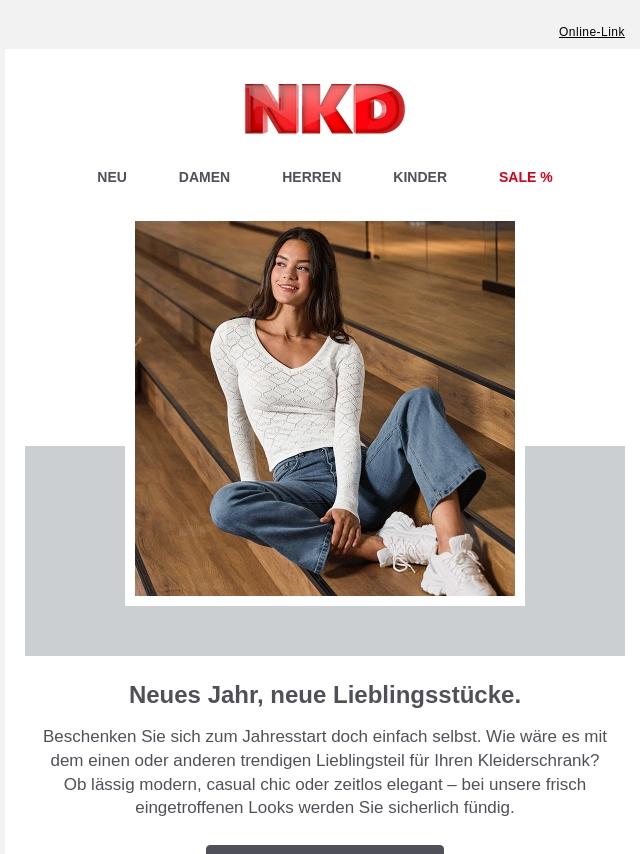
Task: Tap the white sweater promo image
Action: coord(324,408)
